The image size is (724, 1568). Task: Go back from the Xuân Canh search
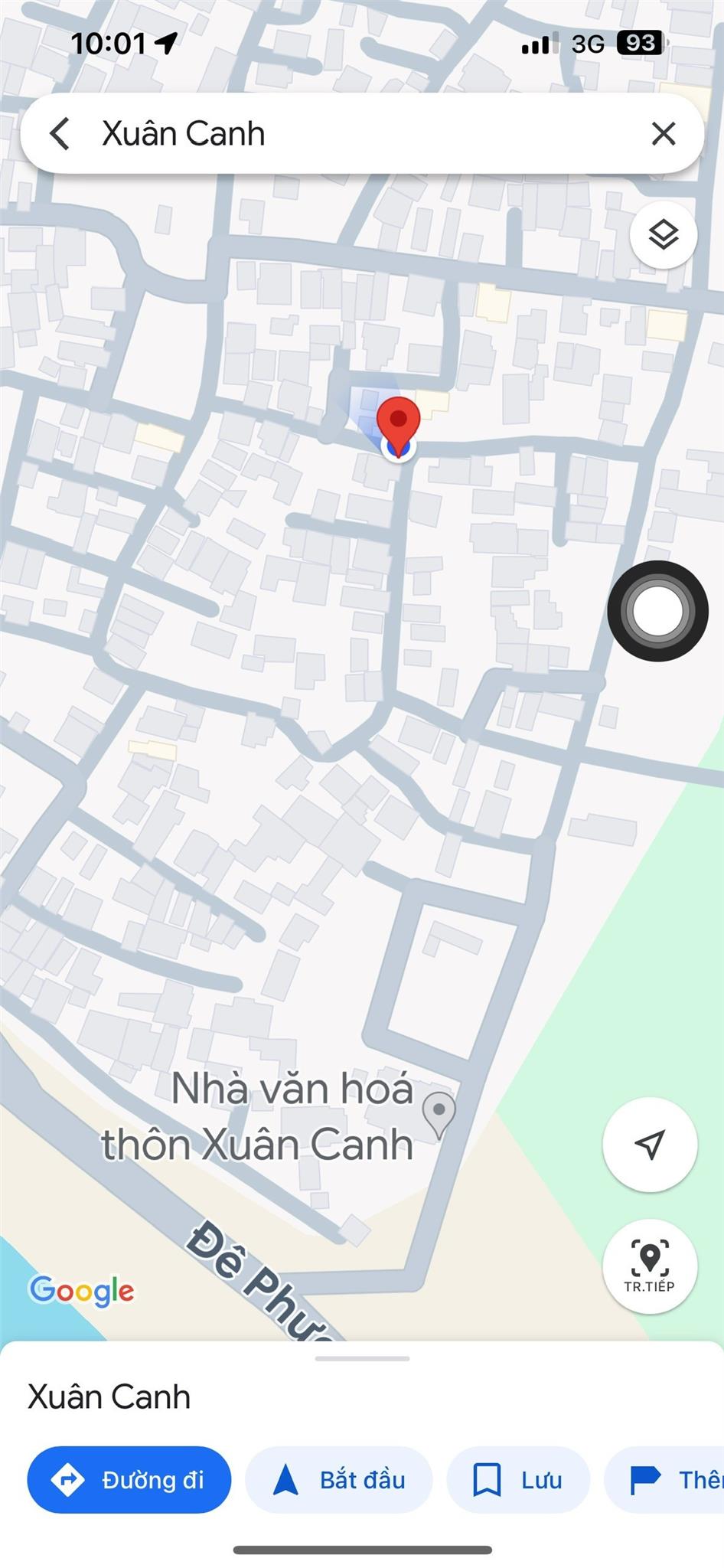(x=60, y=133)
